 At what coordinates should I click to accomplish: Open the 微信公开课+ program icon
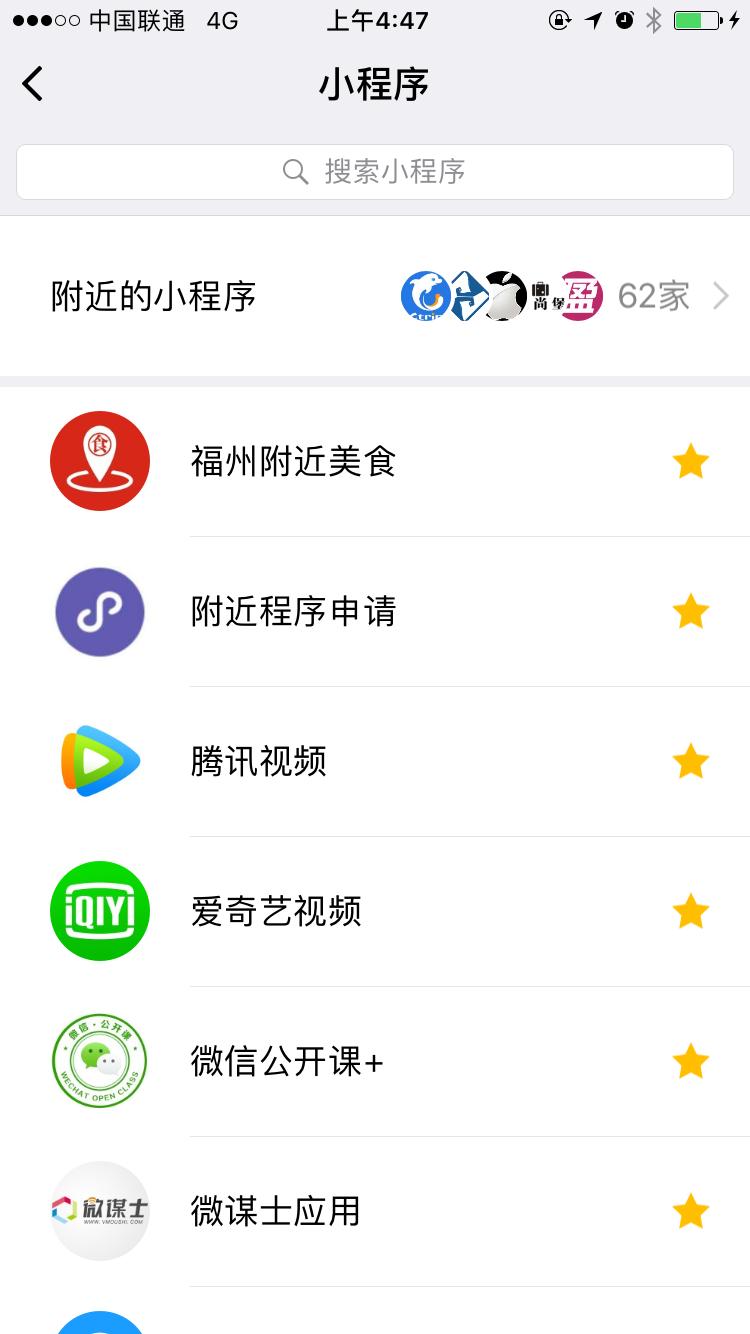[x=100, y=1061]
